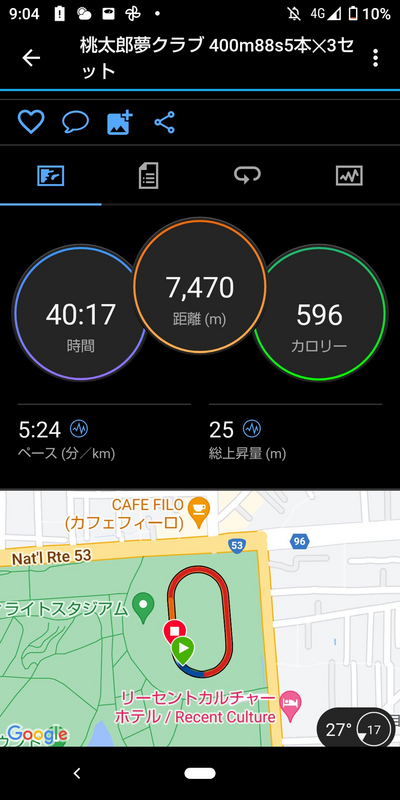The image size is (400, 800).
Task: Open the elevation chart icon beside 25
Action: click(x=252, y=429)
